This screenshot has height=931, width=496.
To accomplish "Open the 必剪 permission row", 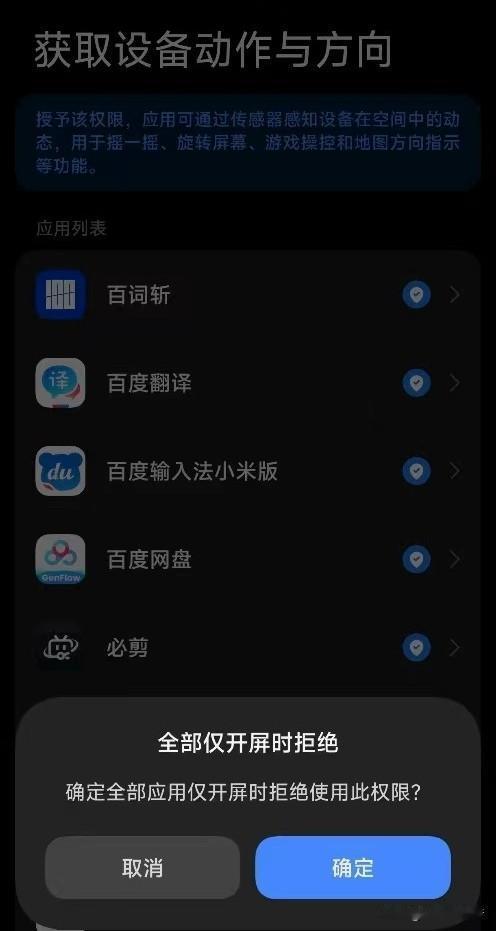I will 248,647.
